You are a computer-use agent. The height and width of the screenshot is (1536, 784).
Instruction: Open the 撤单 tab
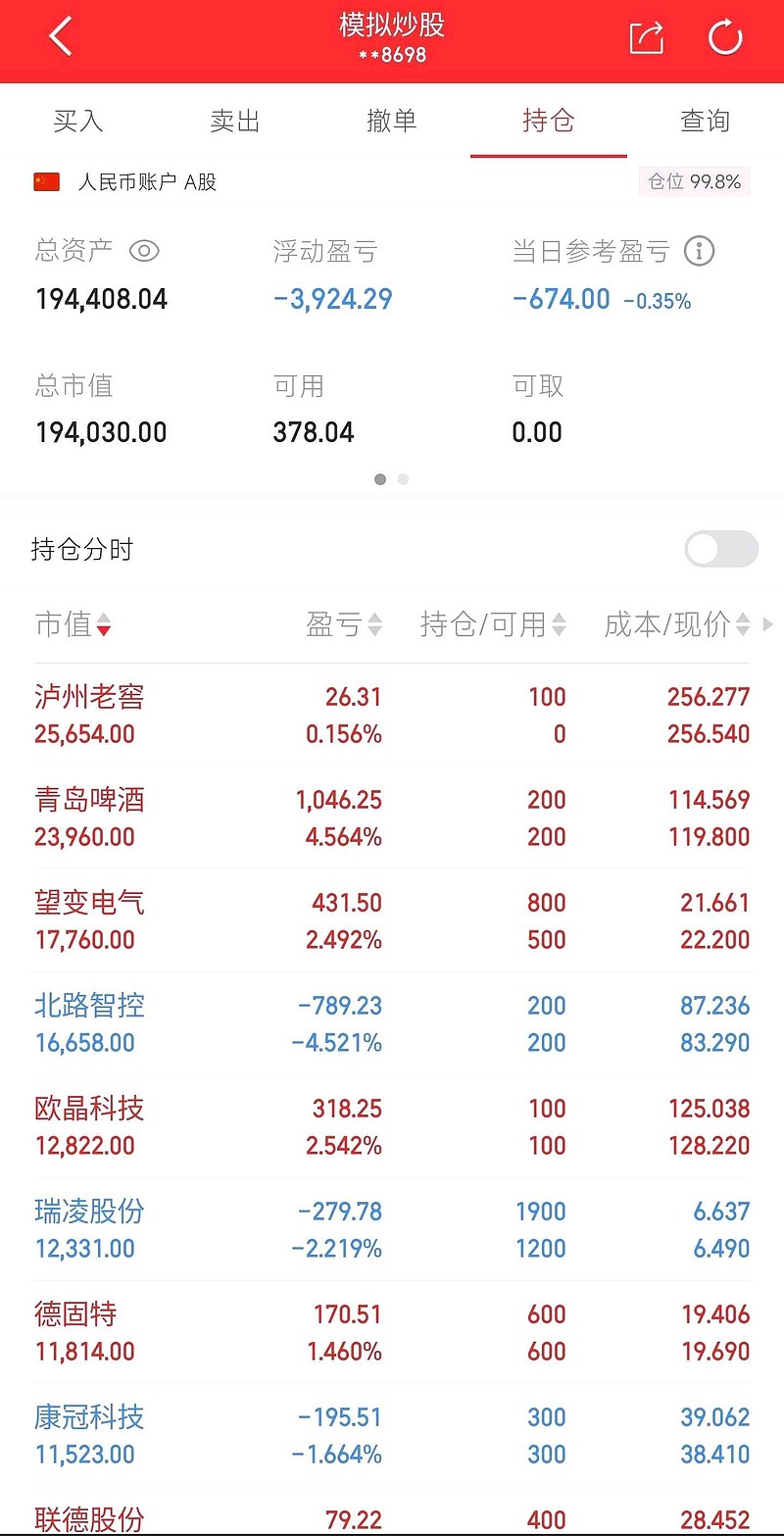392,121
